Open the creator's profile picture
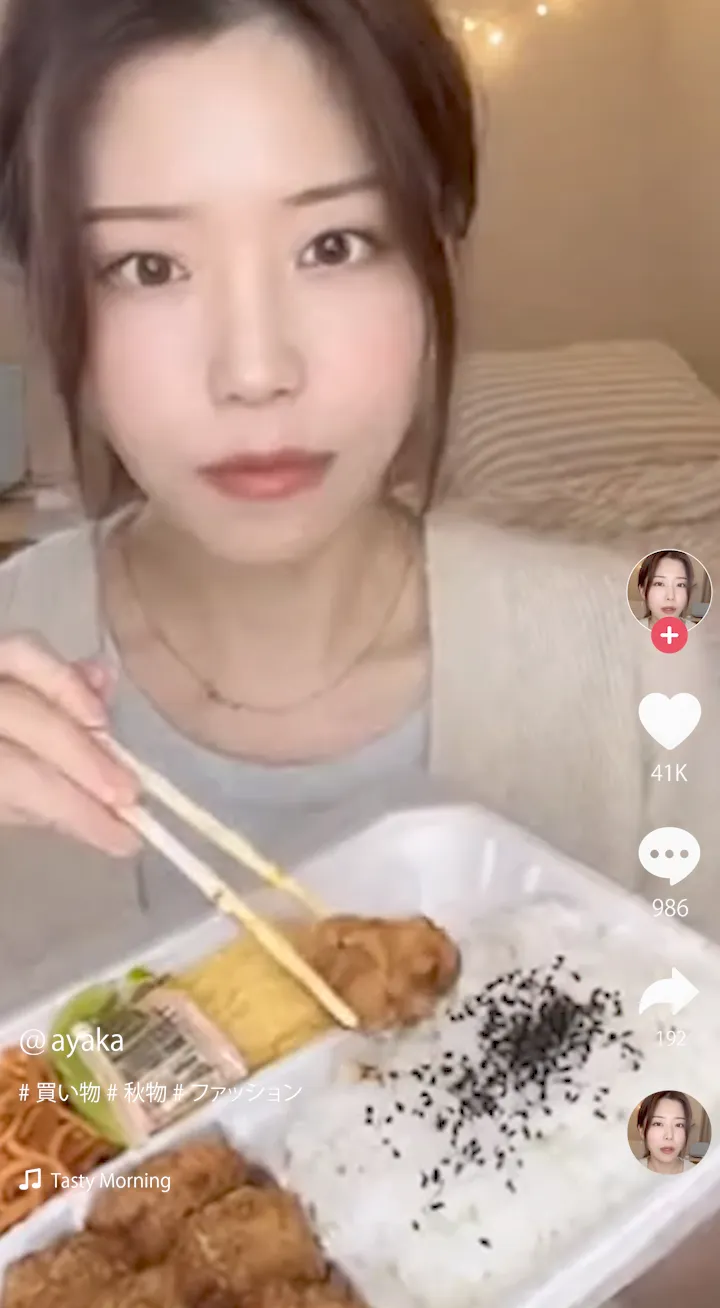Viewport: 720px width, 1308px height. (x=669, y=588)
